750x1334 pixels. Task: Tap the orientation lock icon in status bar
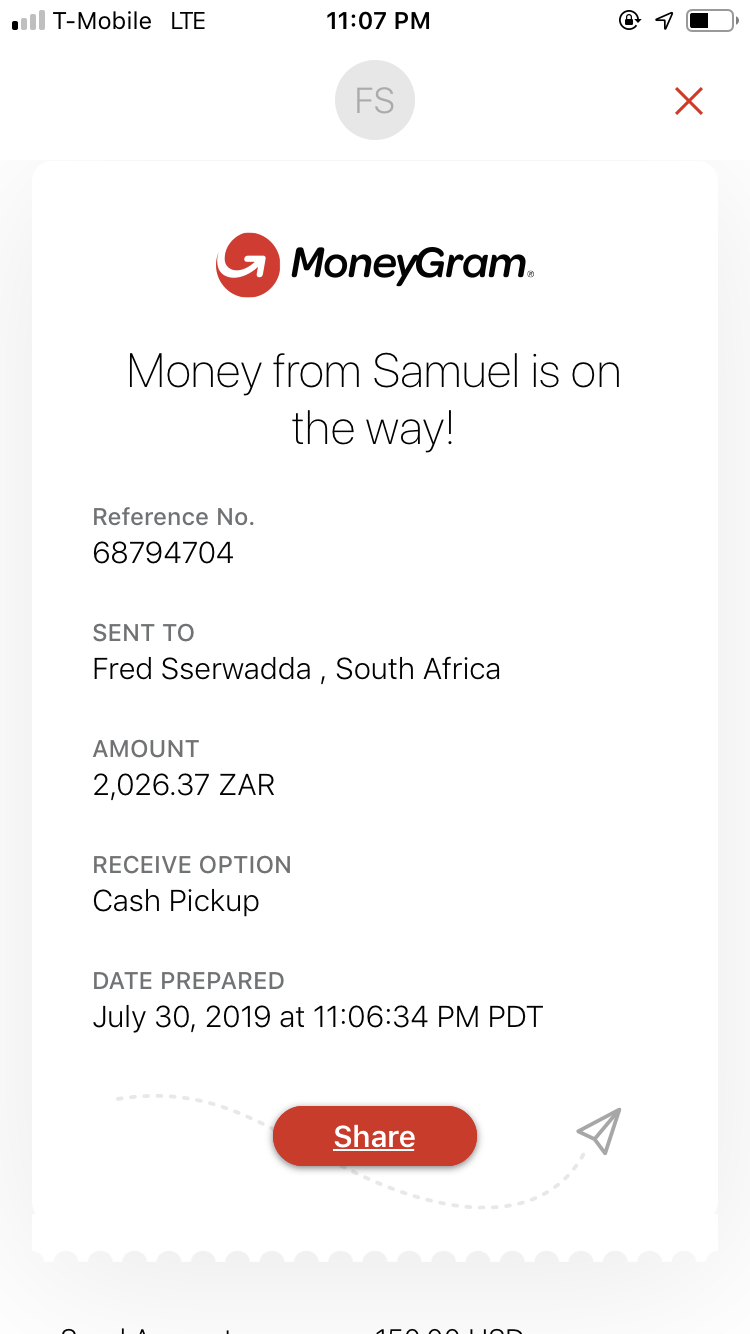click(x=630, y=20)
